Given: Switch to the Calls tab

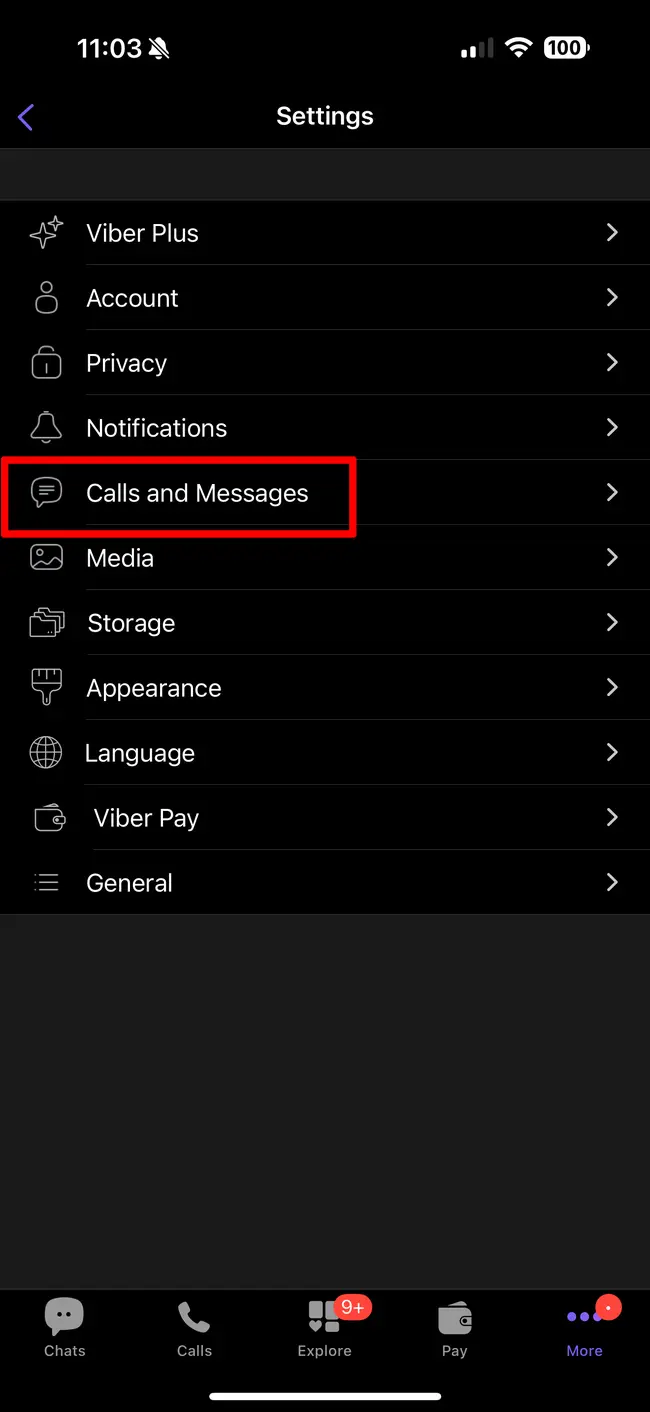Looking at the screenshot, I should coord(194,1328).
